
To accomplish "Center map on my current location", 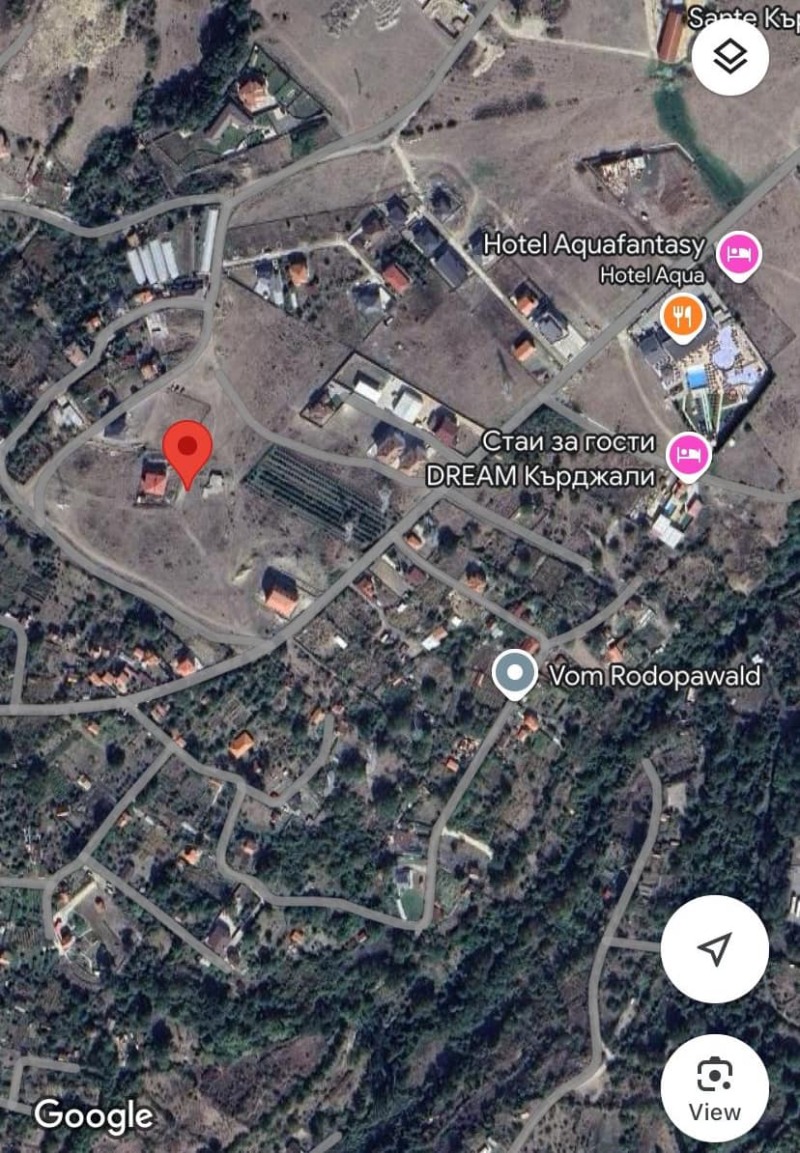I will [714, 949].
